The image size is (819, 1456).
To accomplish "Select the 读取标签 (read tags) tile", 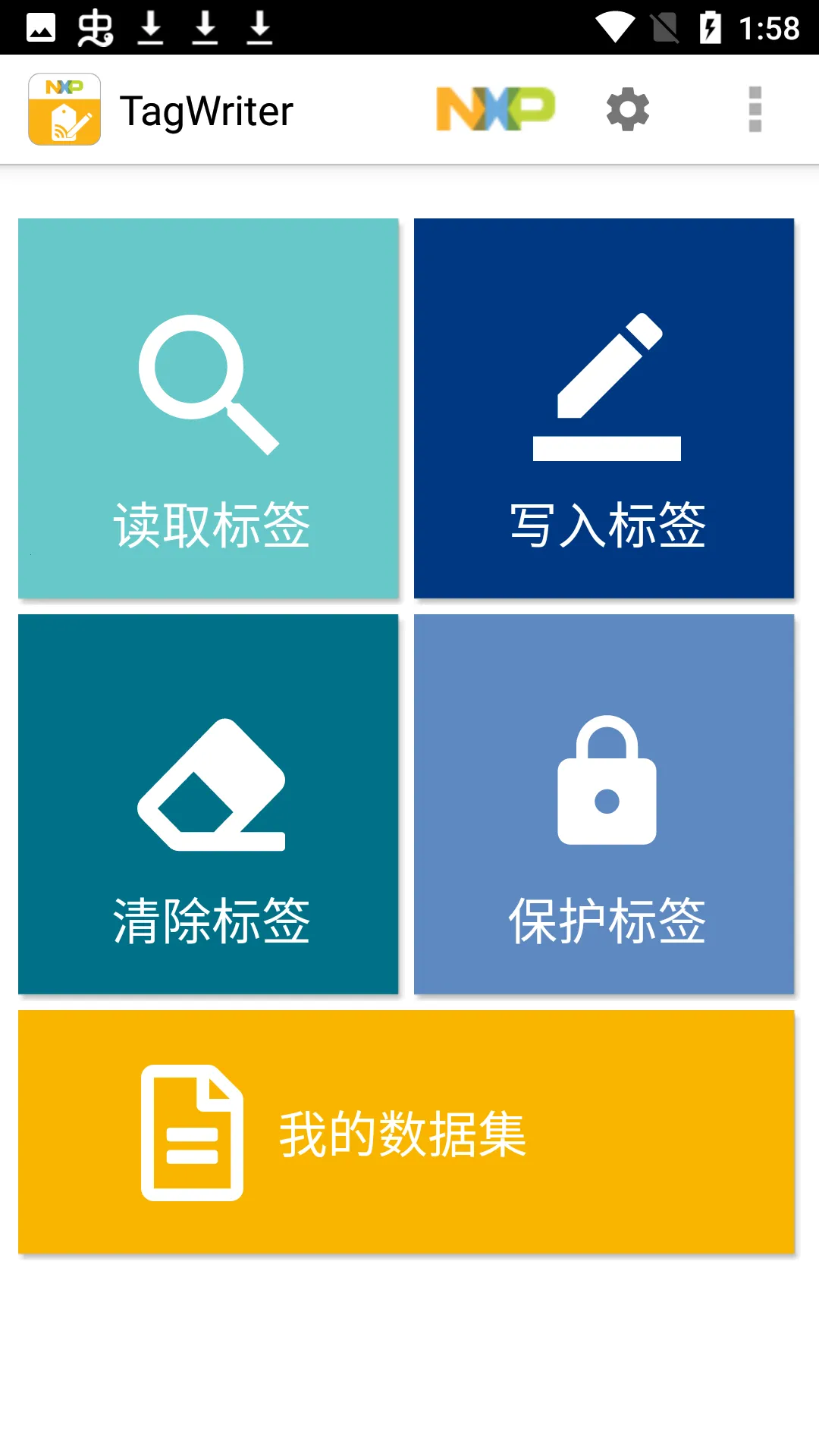I will pos(209,409).
